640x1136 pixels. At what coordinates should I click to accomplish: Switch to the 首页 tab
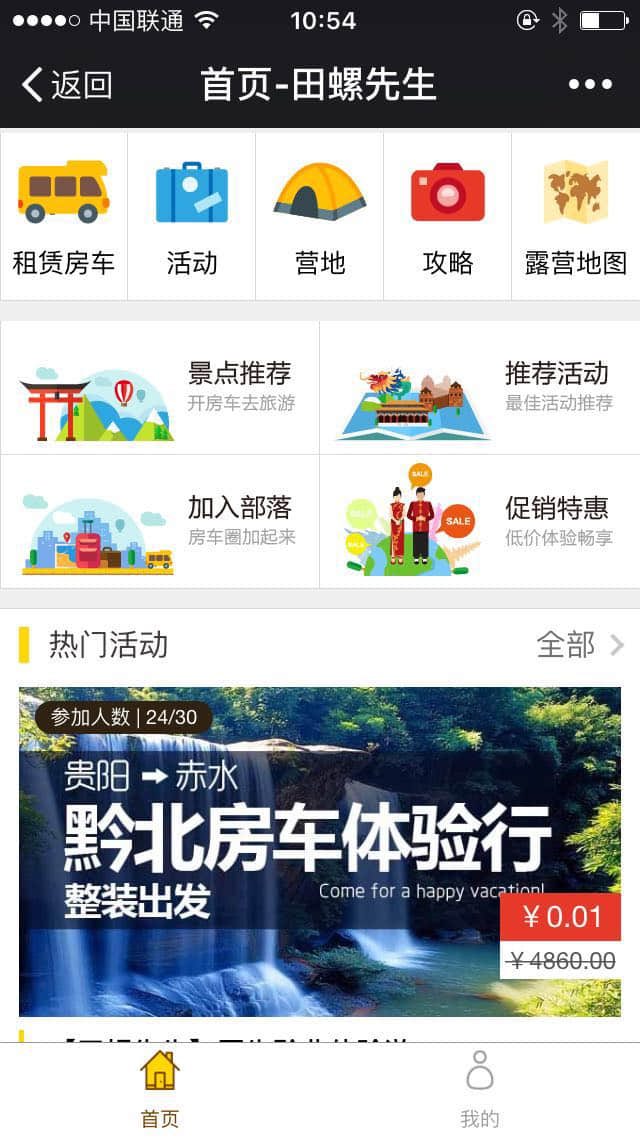point(160,1090)
